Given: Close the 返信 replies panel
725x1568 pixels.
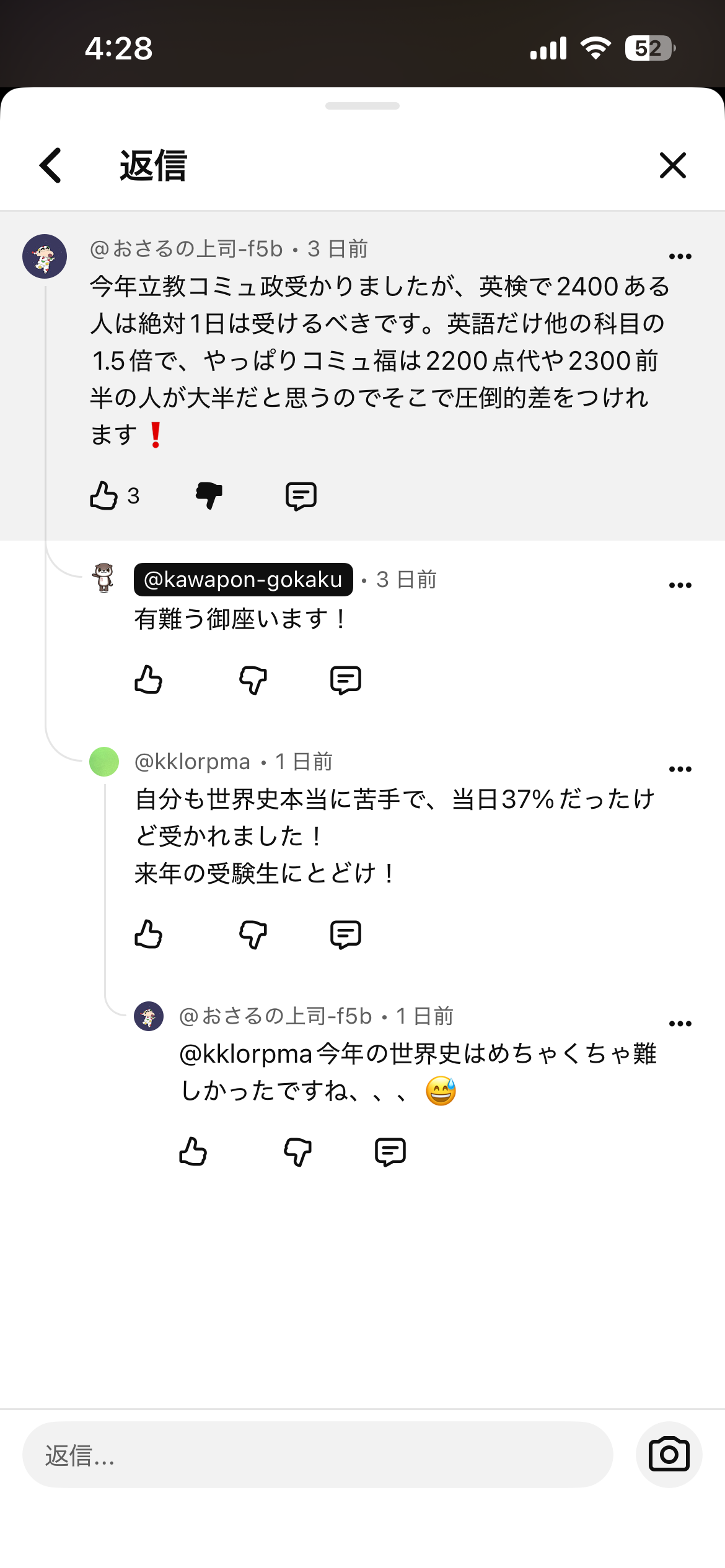Looking at the screenshot, I should (x=672, y=165).
